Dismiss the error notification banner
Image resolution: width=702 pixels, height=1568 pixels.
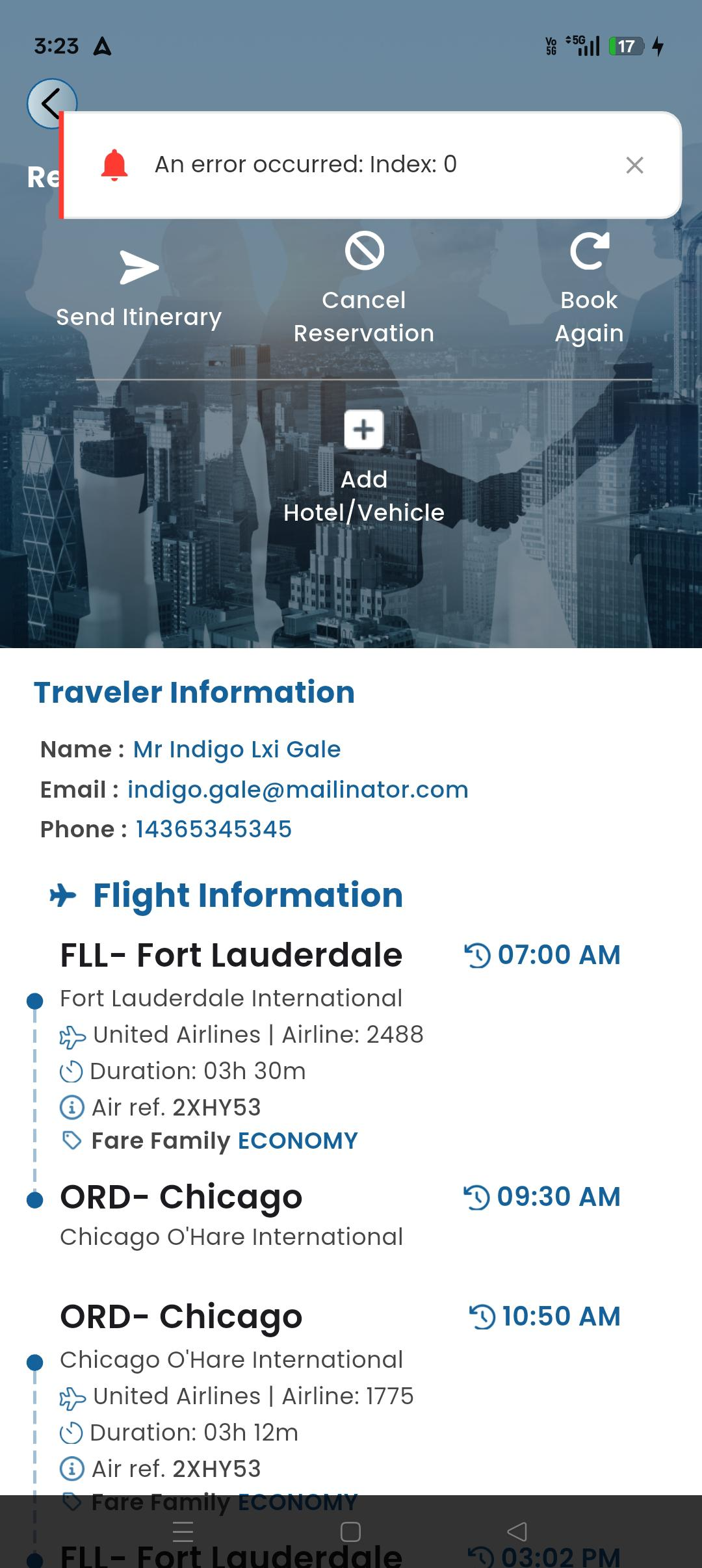(x=634, y=165)
